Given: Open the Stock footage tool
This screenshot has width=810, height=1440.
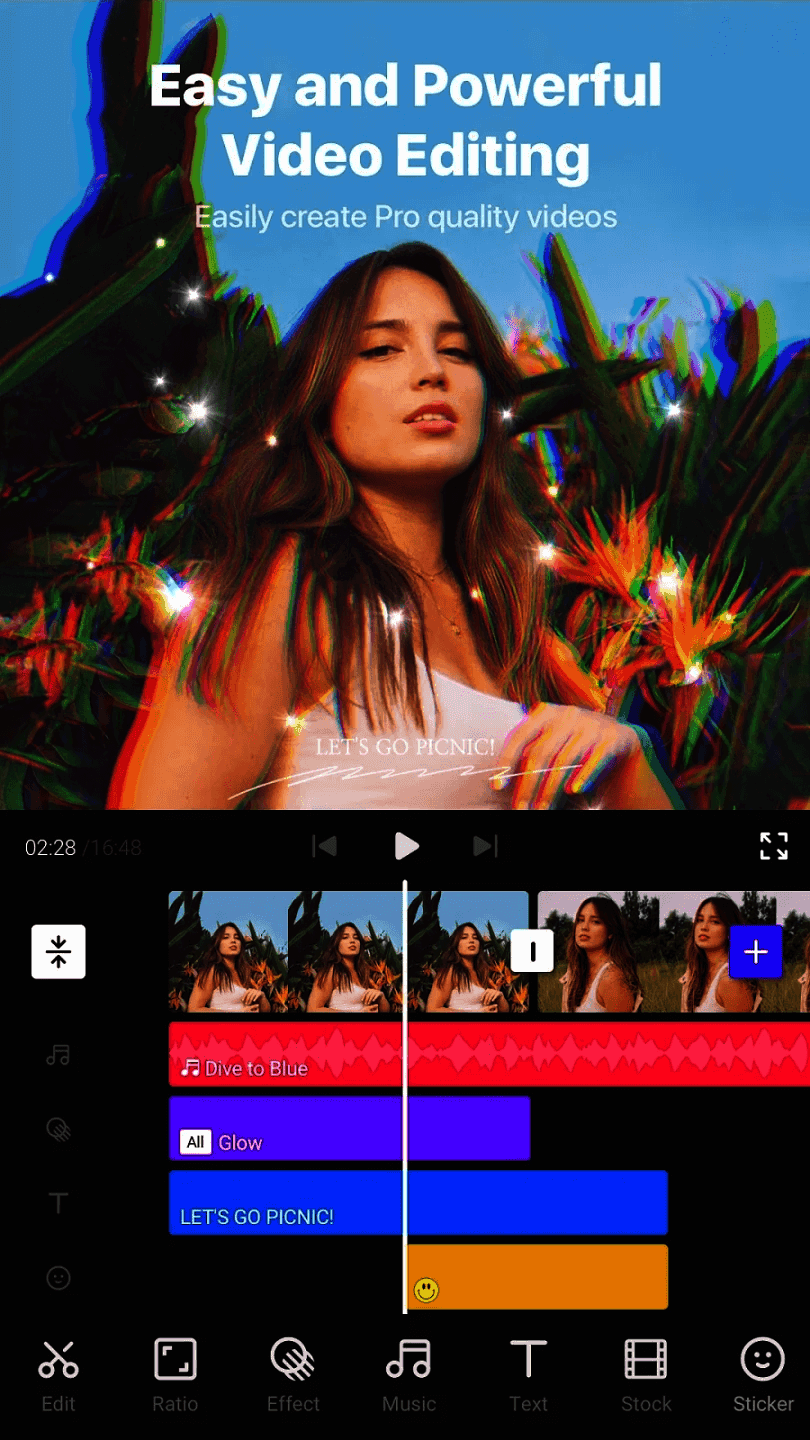Looking at the screenshot, I should (646, 1376).
